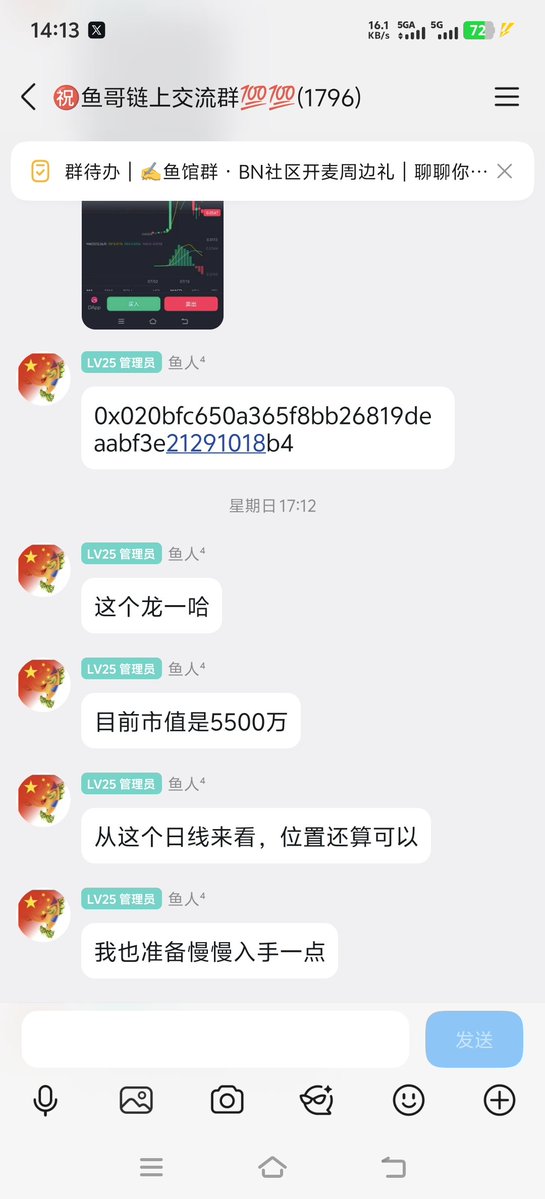
Task: Go back from the group chat
Action: pos(28,97)
